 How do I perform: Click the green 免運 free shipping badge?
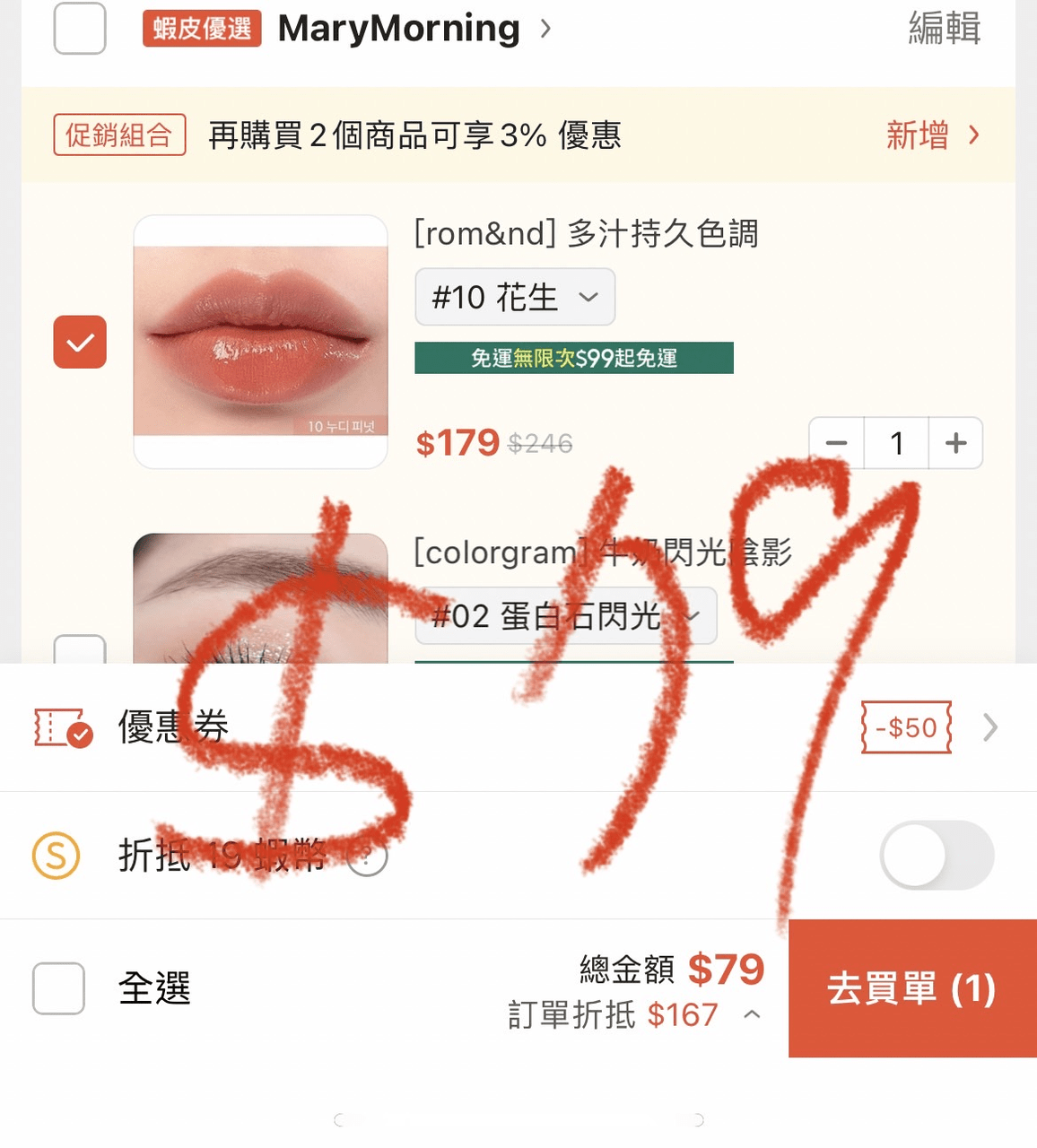click(x=572, y=357)
